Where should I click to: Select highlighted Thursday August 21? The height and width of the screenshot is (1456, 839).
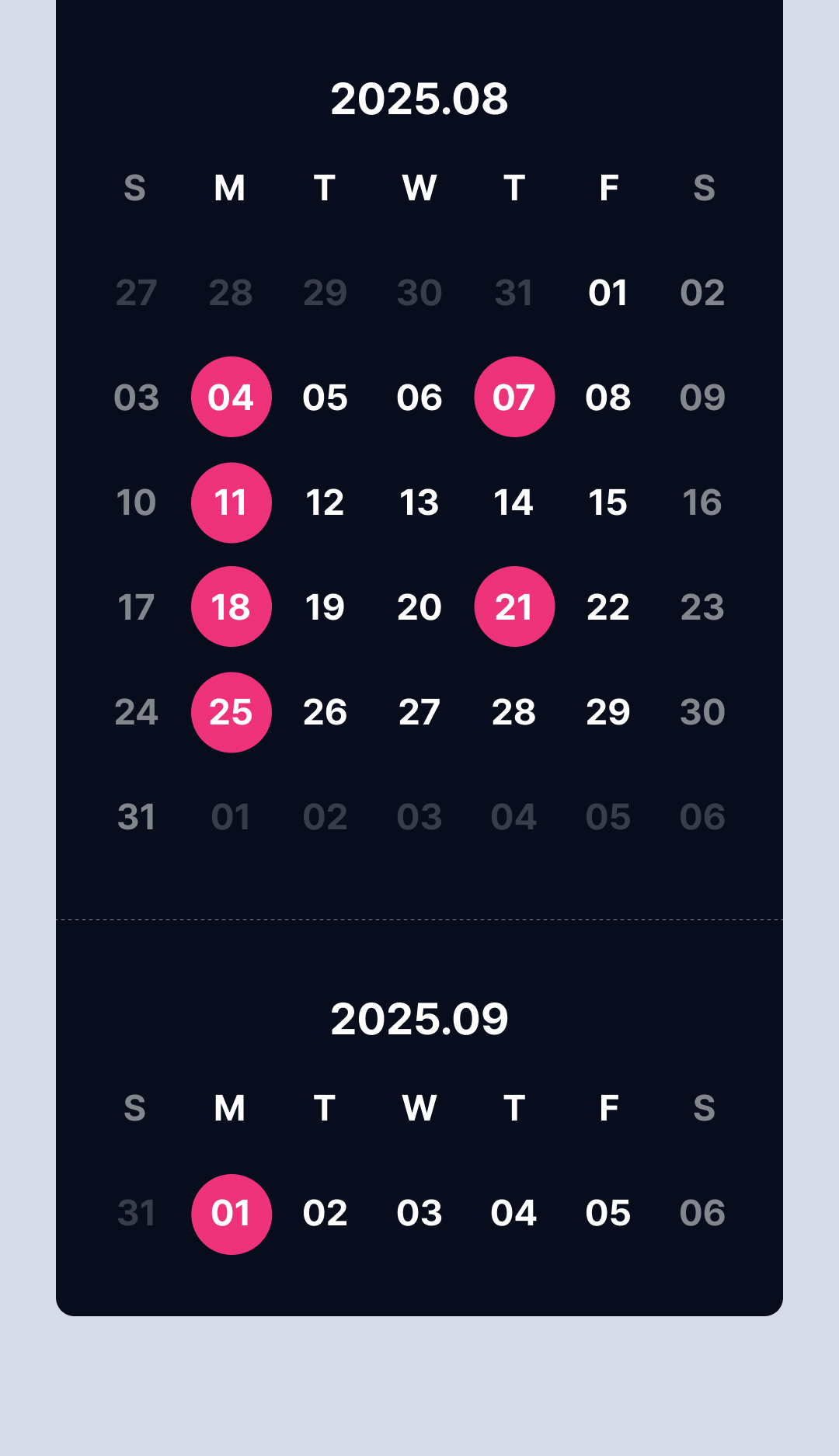point(514,606)
